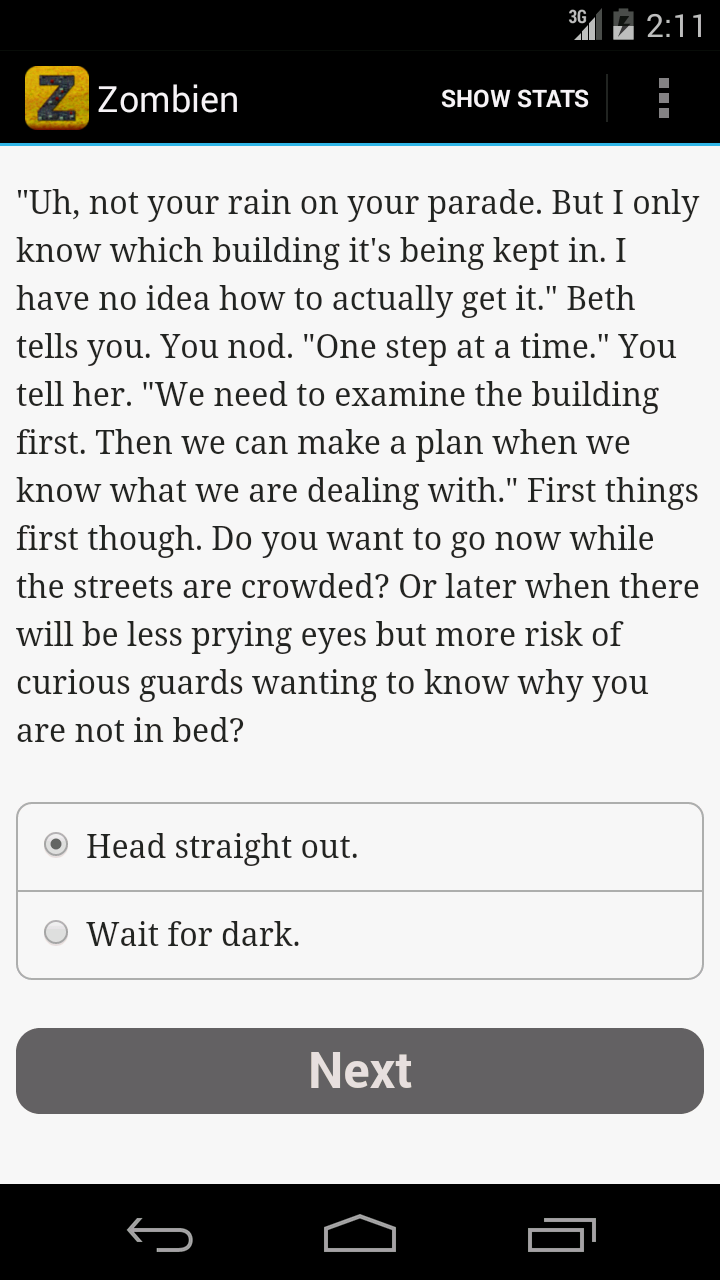Open the overflow menu

click(x=663, y=99)
